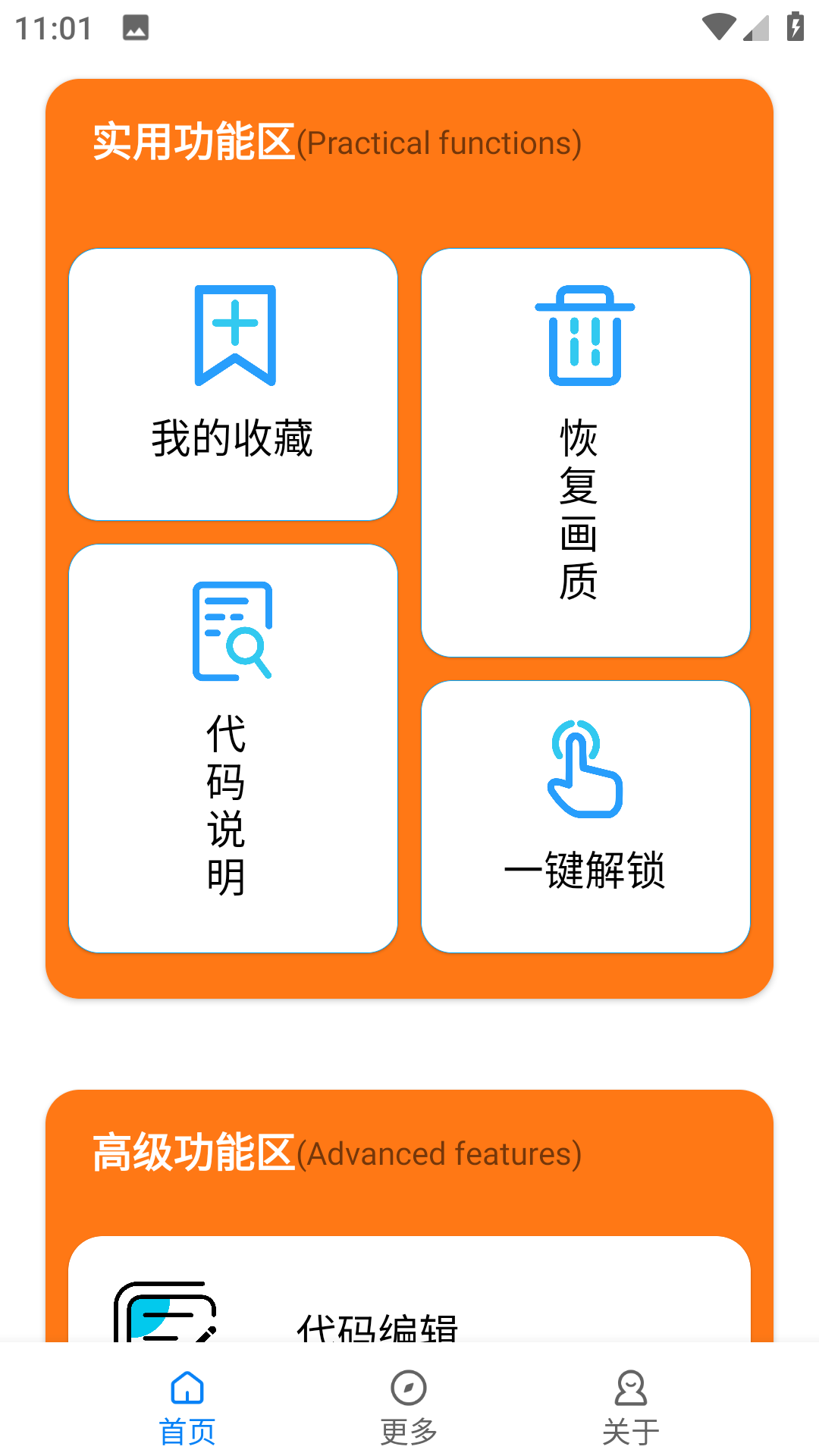Switch to the 更多 tab
Image resolution: width=819 pixels, height=1456 pixels.
coord(408,1410)
